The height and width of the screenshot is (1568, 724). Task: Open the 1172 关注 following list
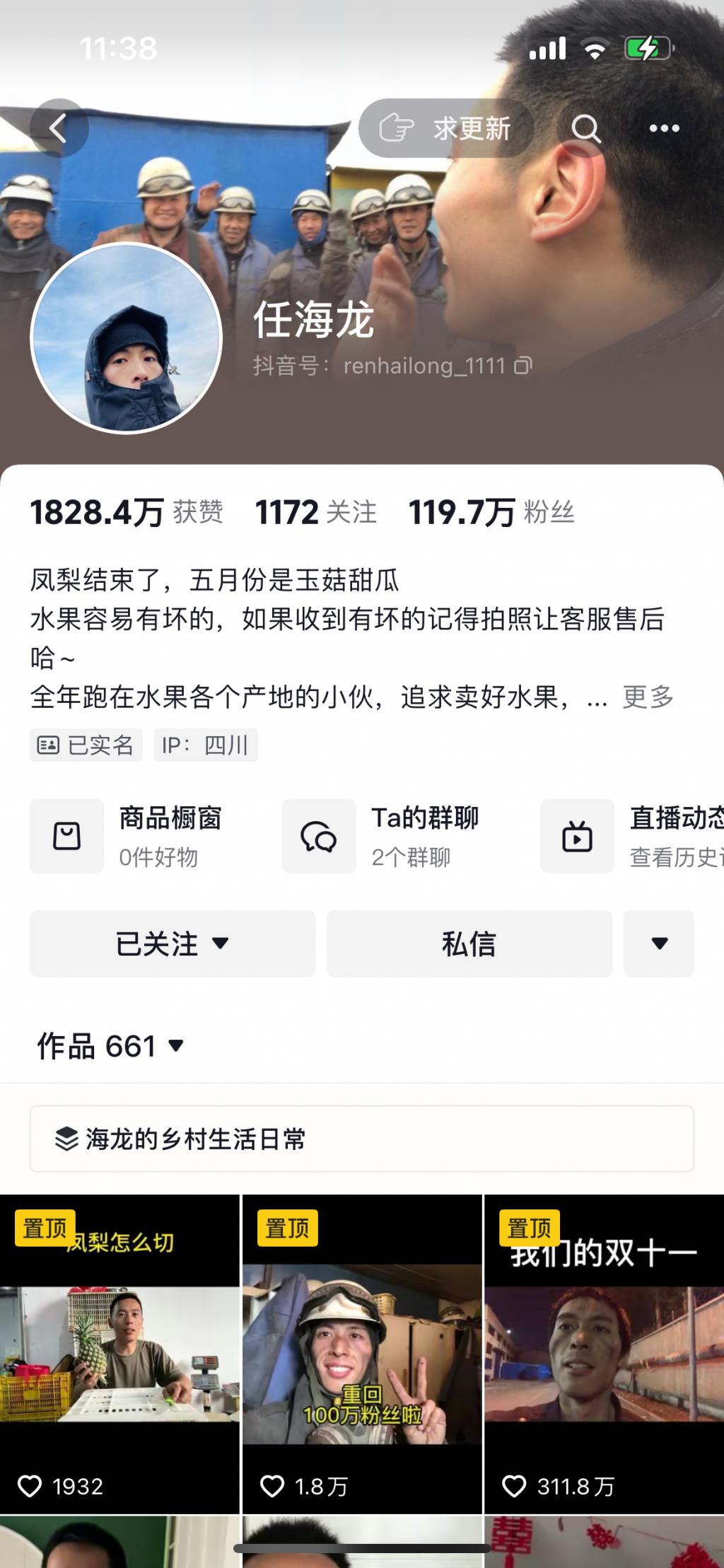point(315,512)
